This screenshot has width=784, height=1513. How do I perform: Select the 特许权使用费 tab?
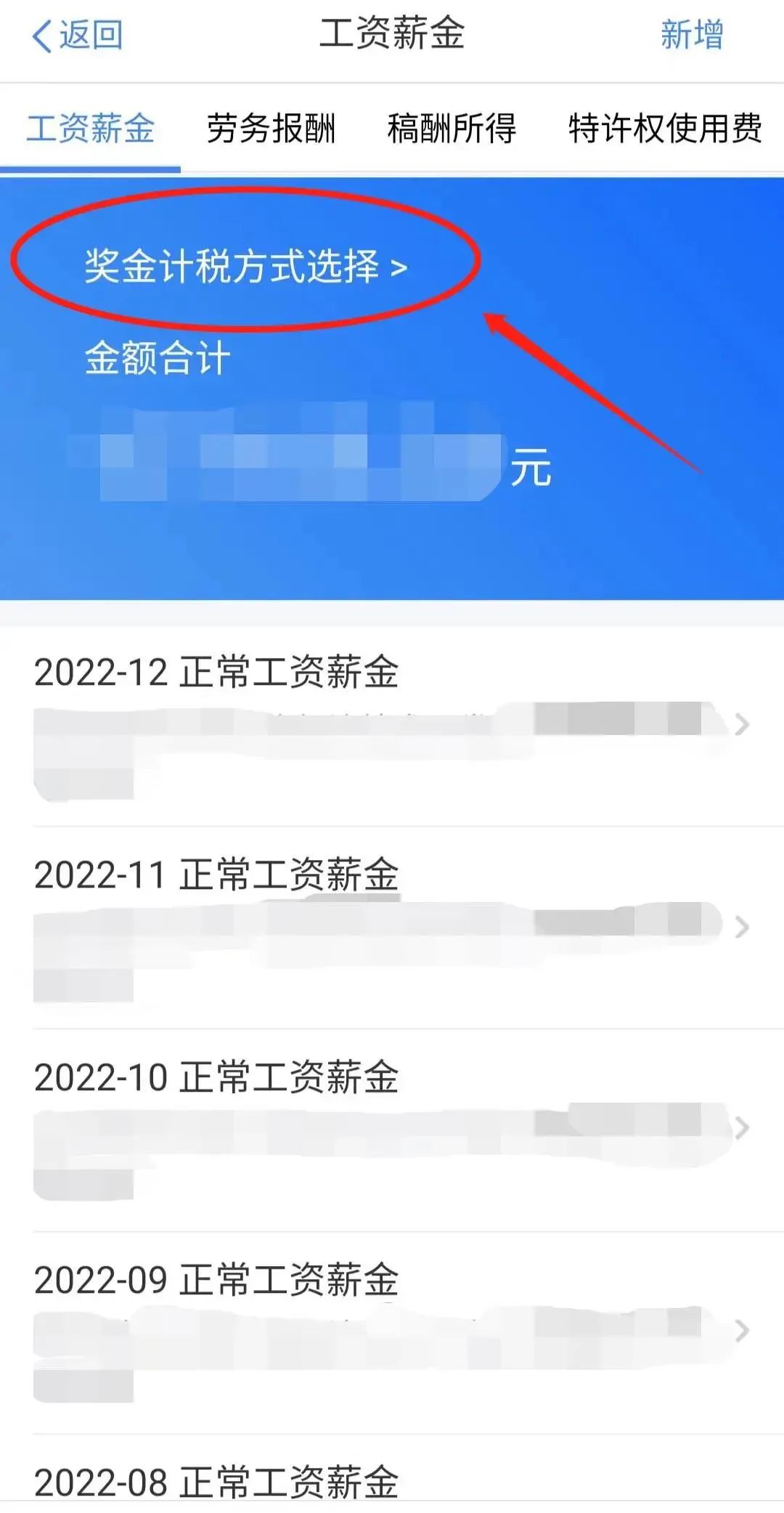(665, 129)
